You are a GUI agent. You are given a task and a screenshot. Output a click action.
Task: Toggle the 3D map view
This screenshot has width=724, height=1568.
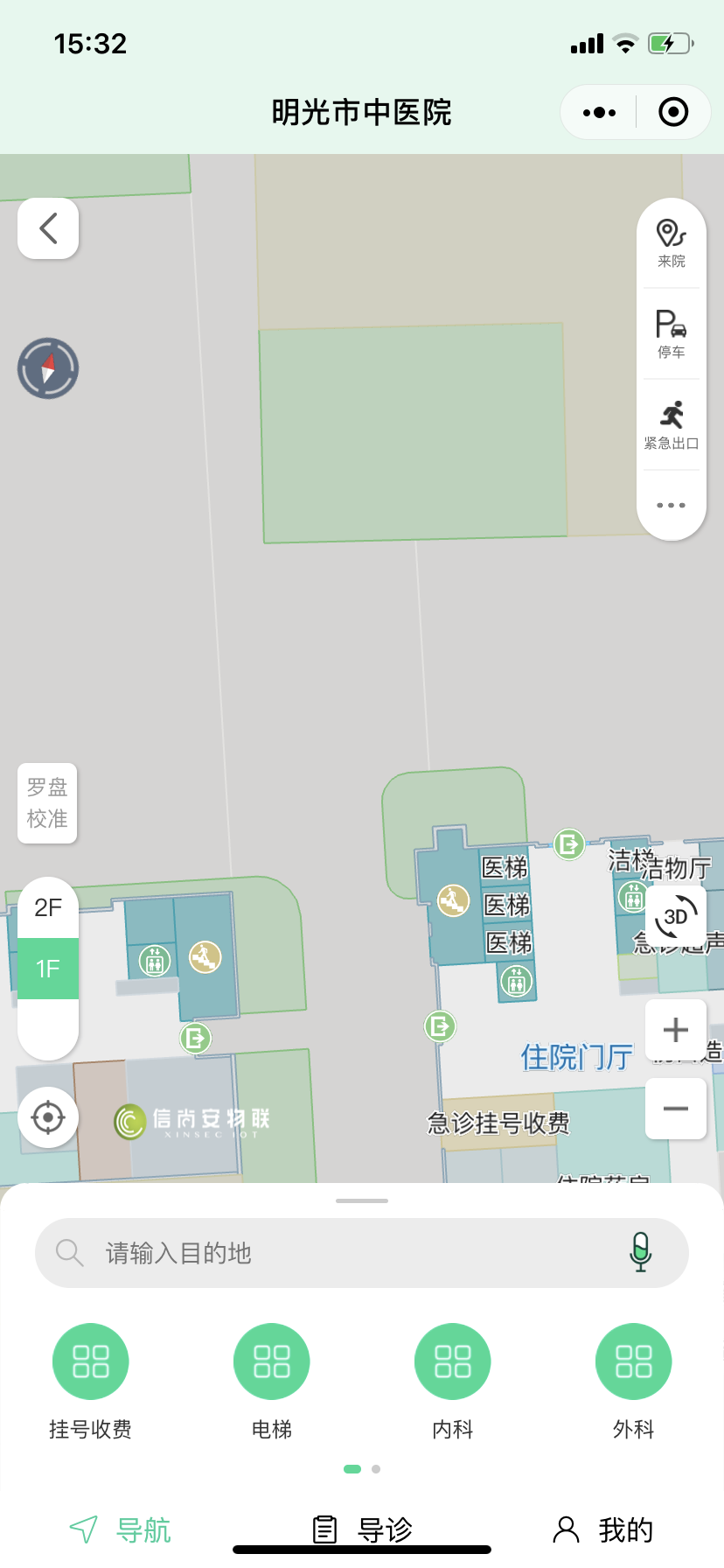pyautogui.click(x=676, y=916)
